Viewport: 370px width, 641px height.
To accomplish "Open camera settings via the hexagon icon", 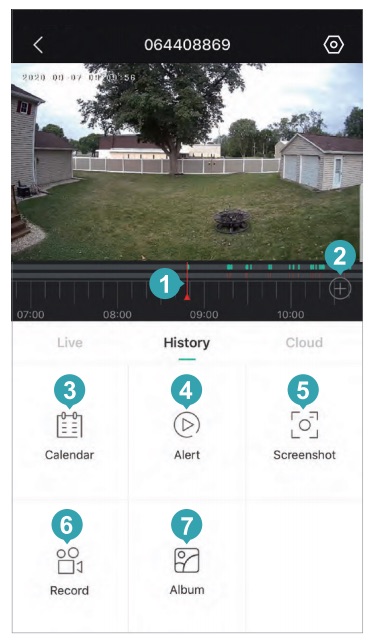I will tap(334, 45).
